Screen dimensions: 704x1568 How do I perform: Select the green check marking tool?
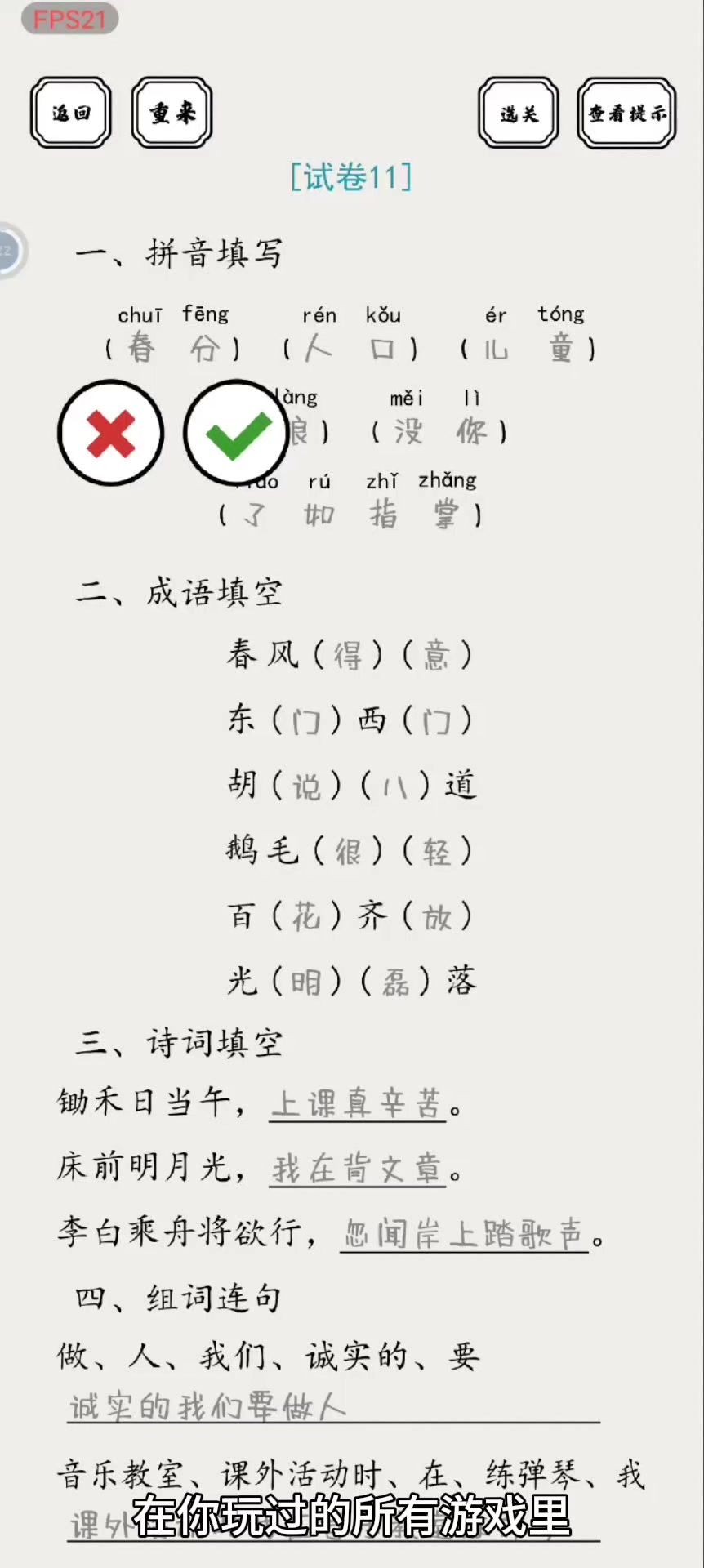pyautogui.click(x=237, y=433)
